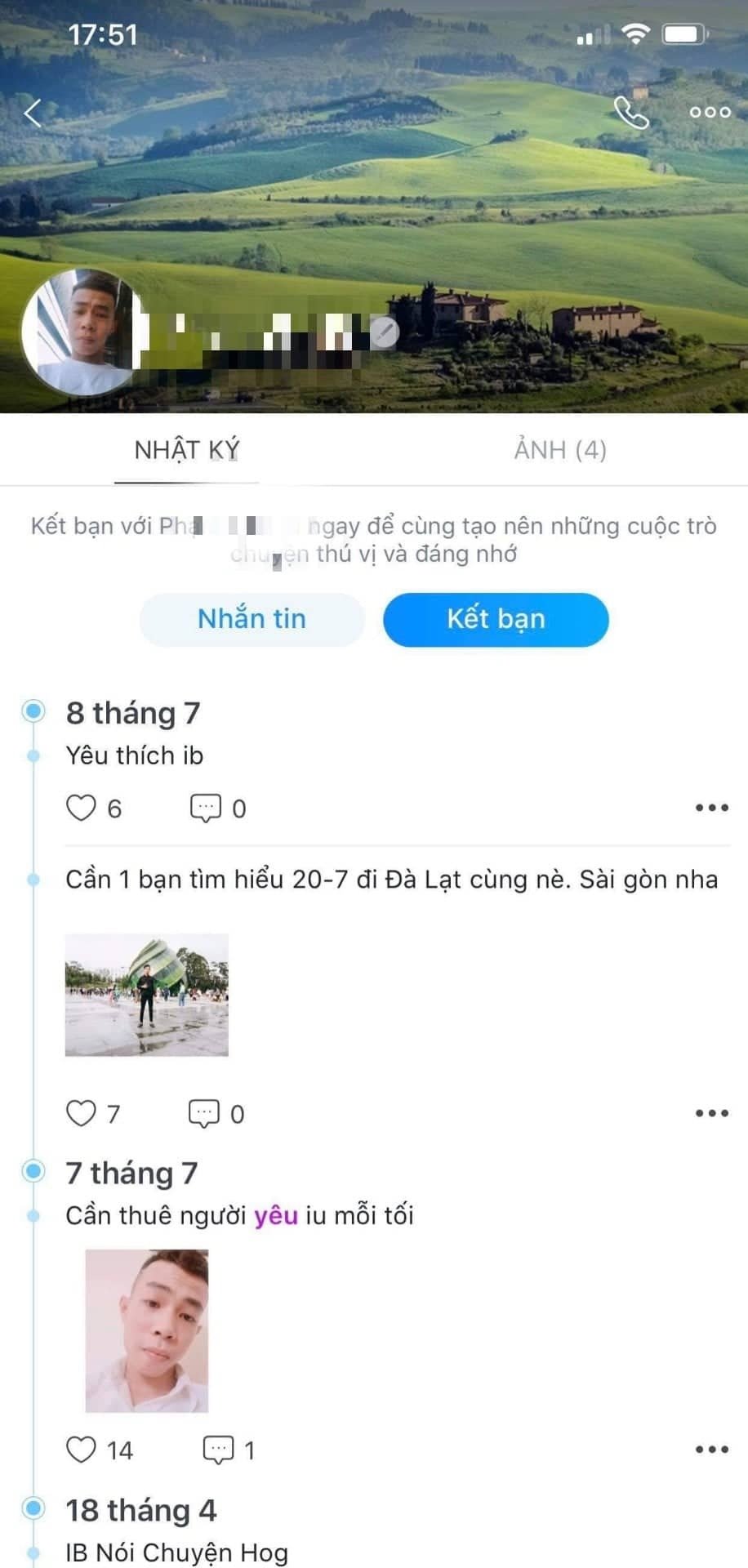Switch to the ẢNH (4) tab

tap(560, 449)
